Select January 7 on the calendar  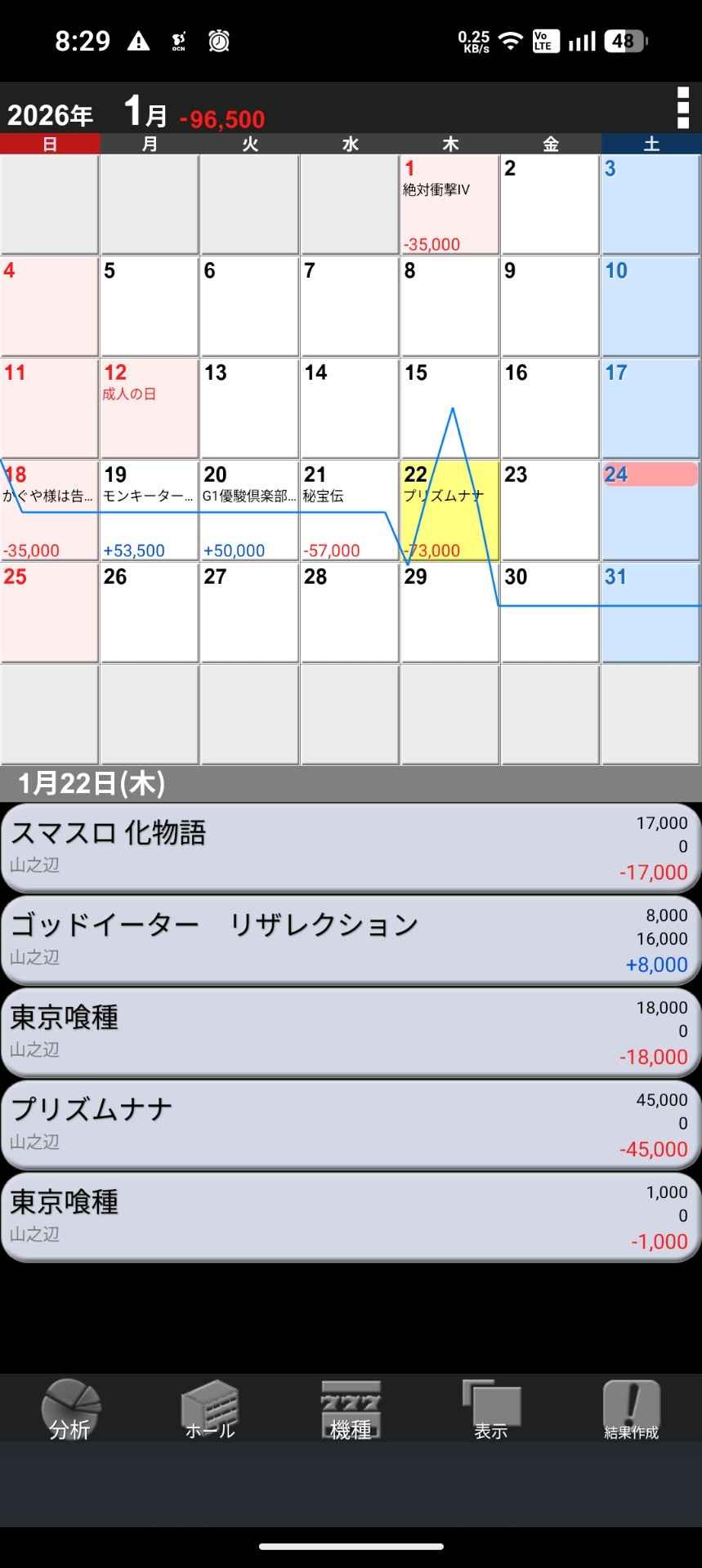tap(349, 306)
